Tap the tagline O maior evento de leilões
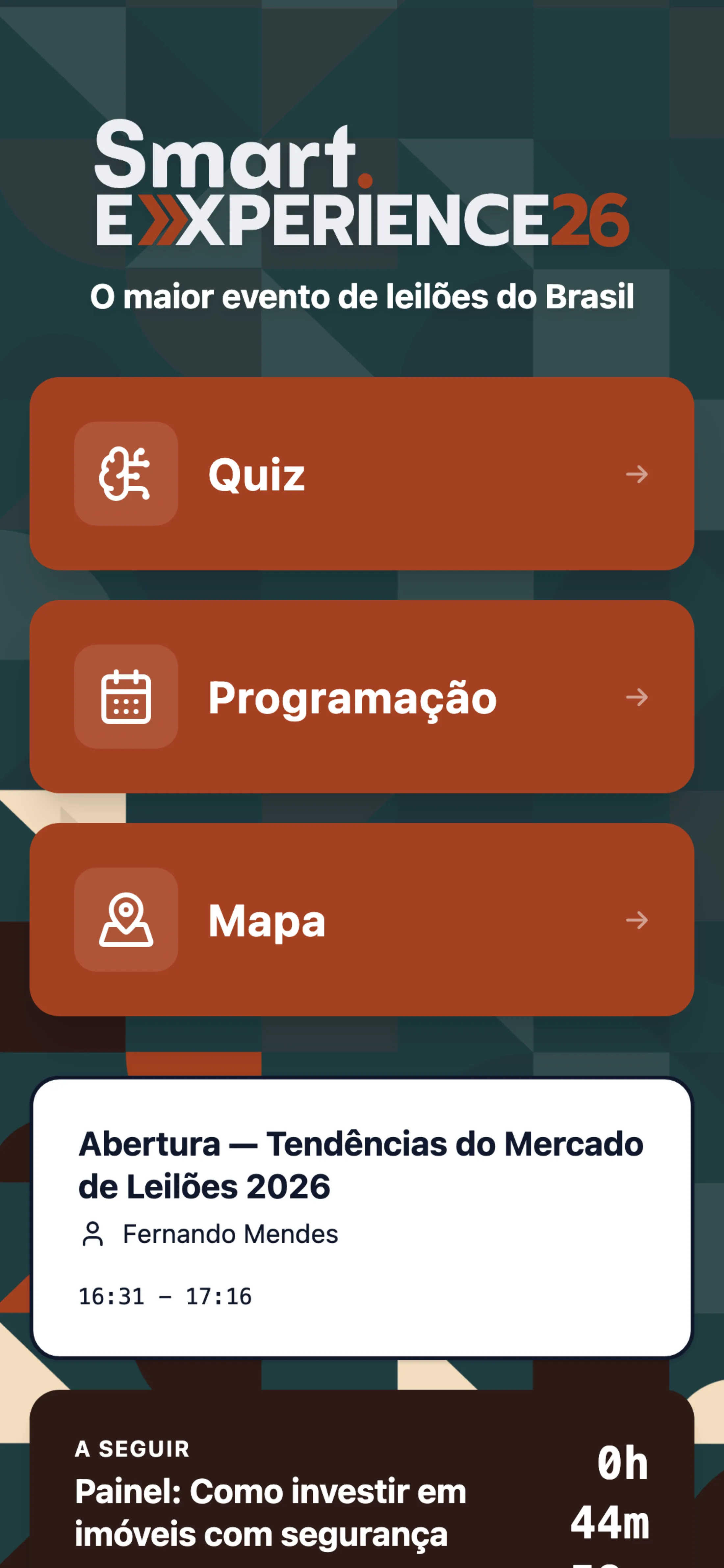This screenshot has height=1568, width=724. pyautogui.click(x=362, y=296)
